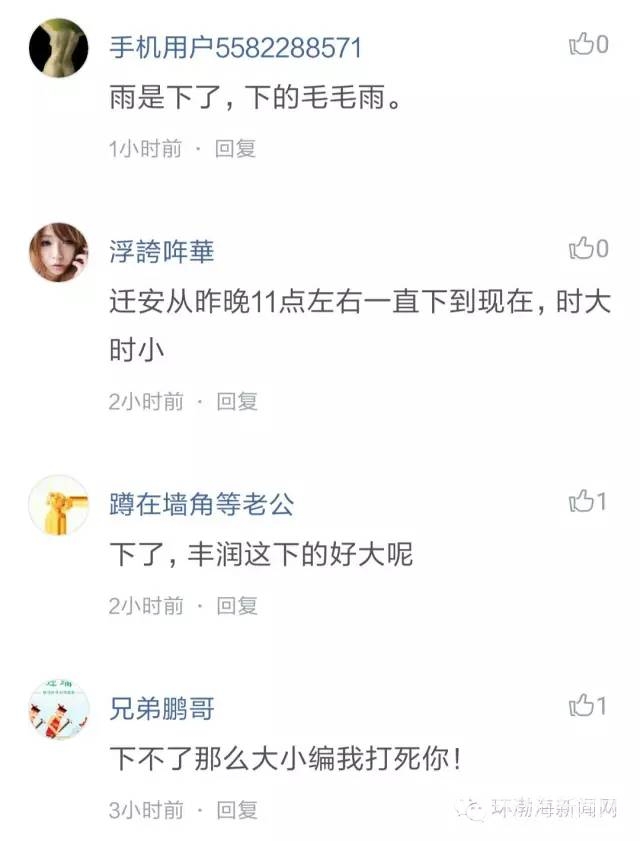Open the profile picture of 手机用户5582288571

tap(58, 47)
